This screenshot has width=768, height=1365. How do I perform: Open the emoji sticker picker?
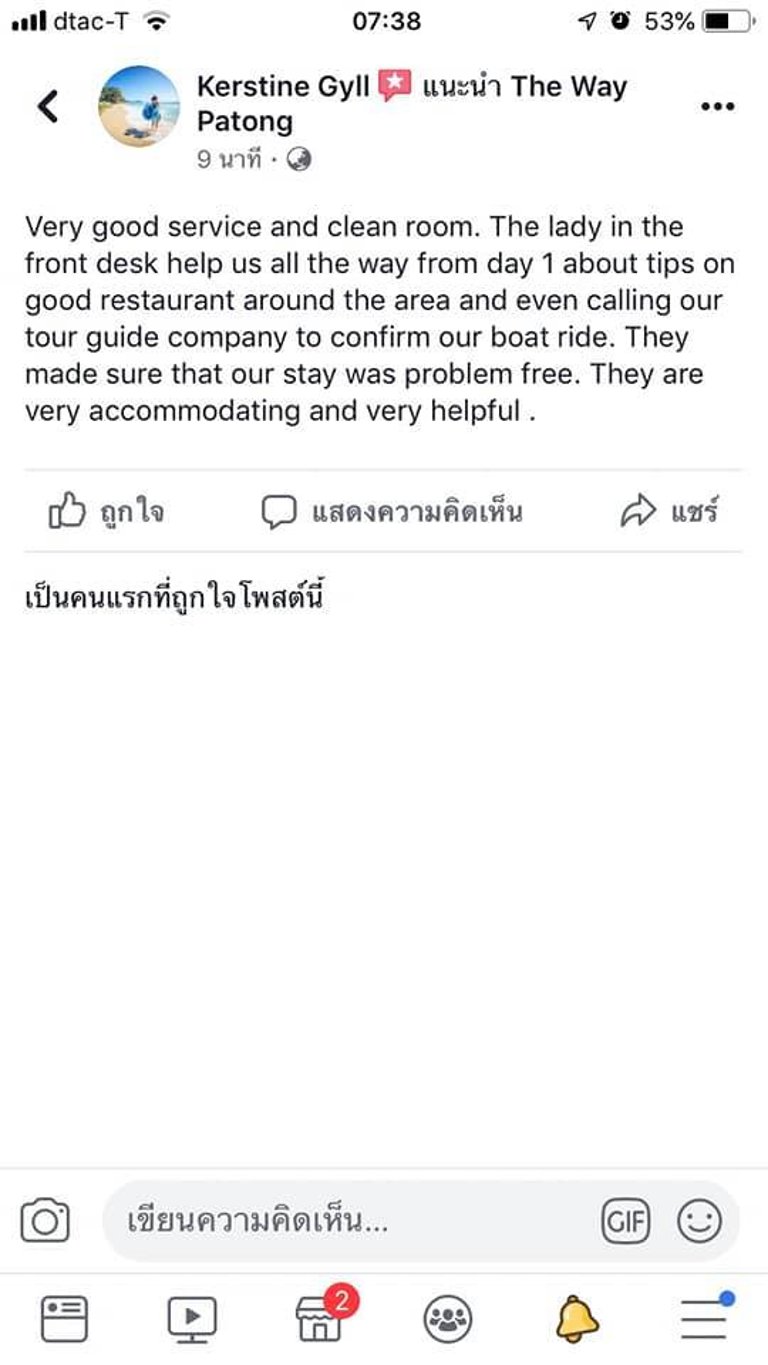point(699,1221)
